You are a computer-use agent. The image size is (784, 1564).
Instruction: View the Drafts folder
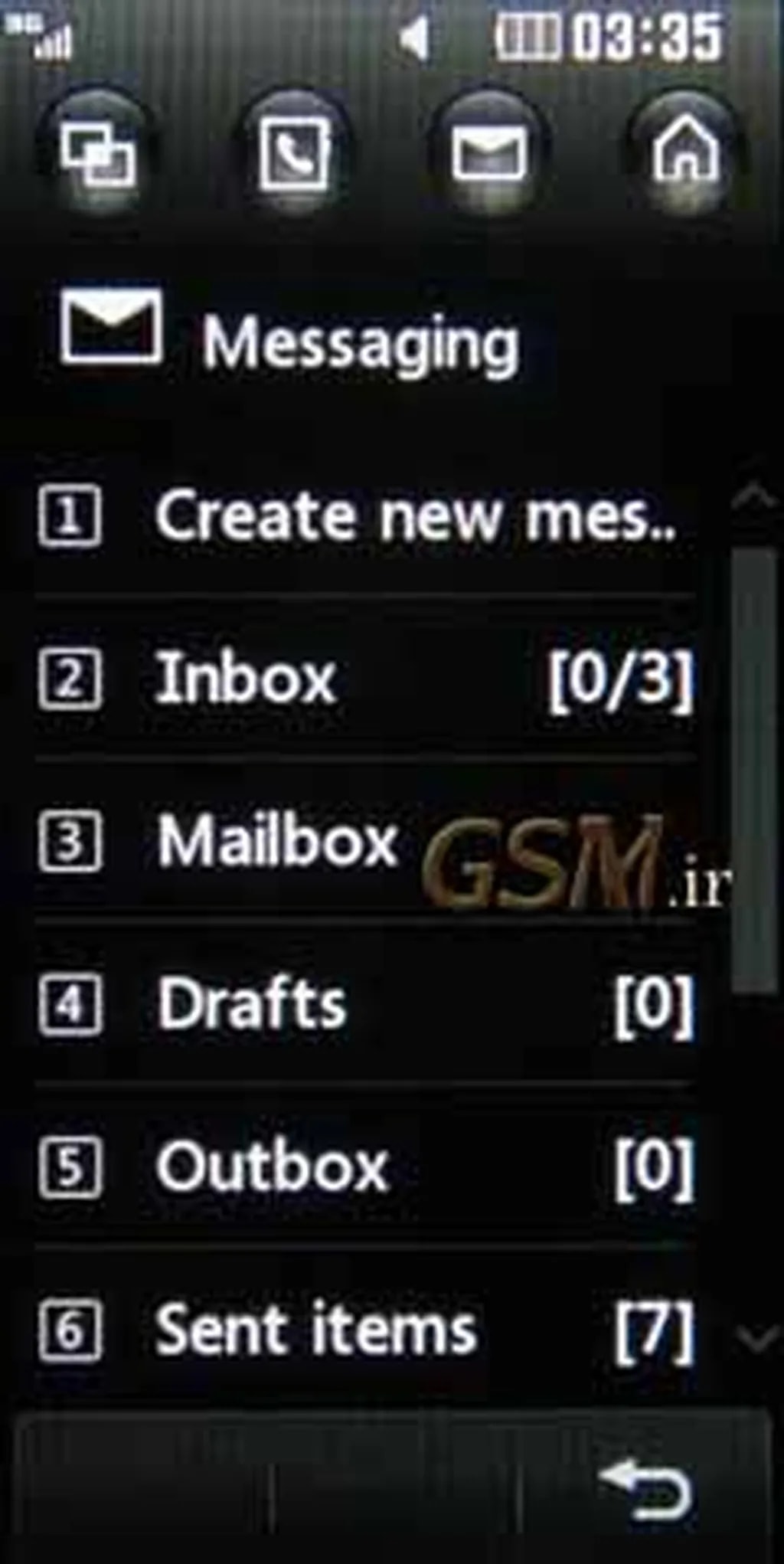click(x=366, y=1004)
